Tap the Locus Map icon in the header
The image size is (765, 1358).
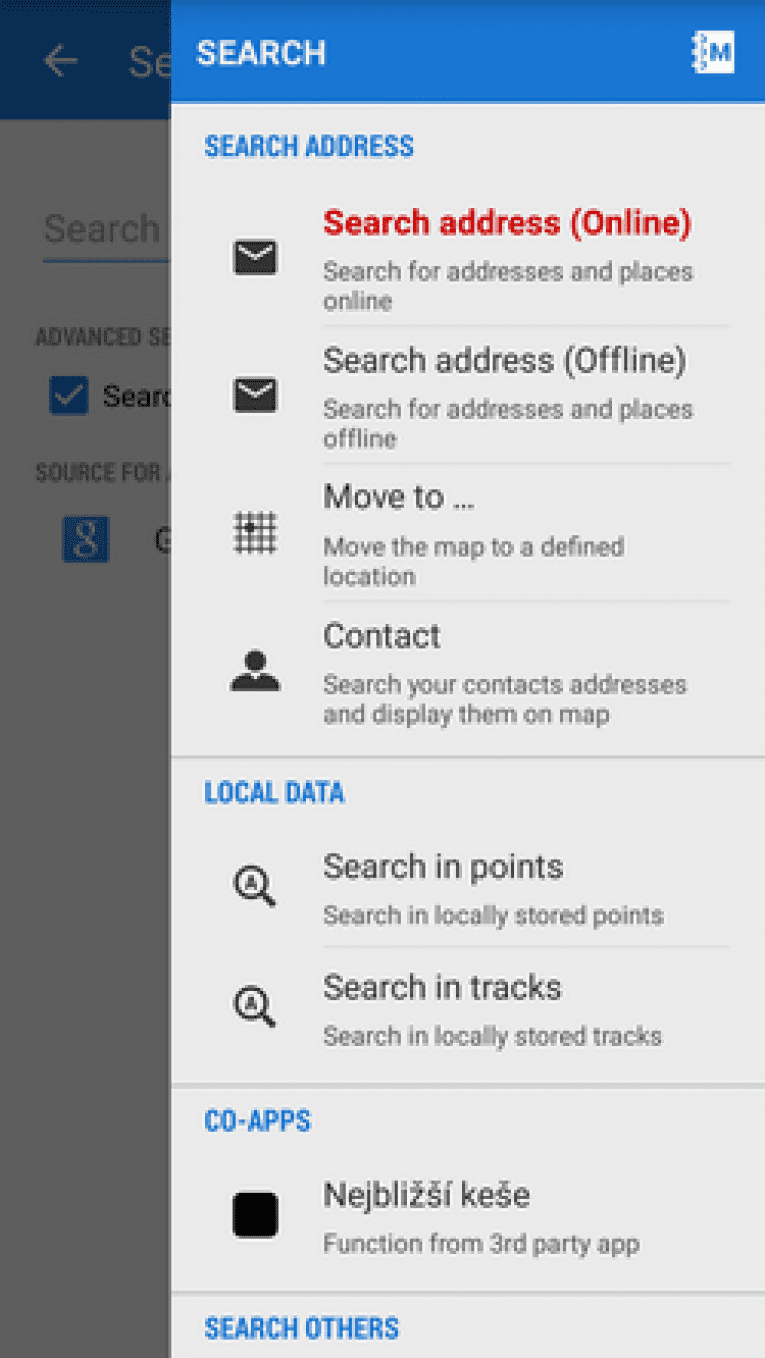[x=712, y=52]
